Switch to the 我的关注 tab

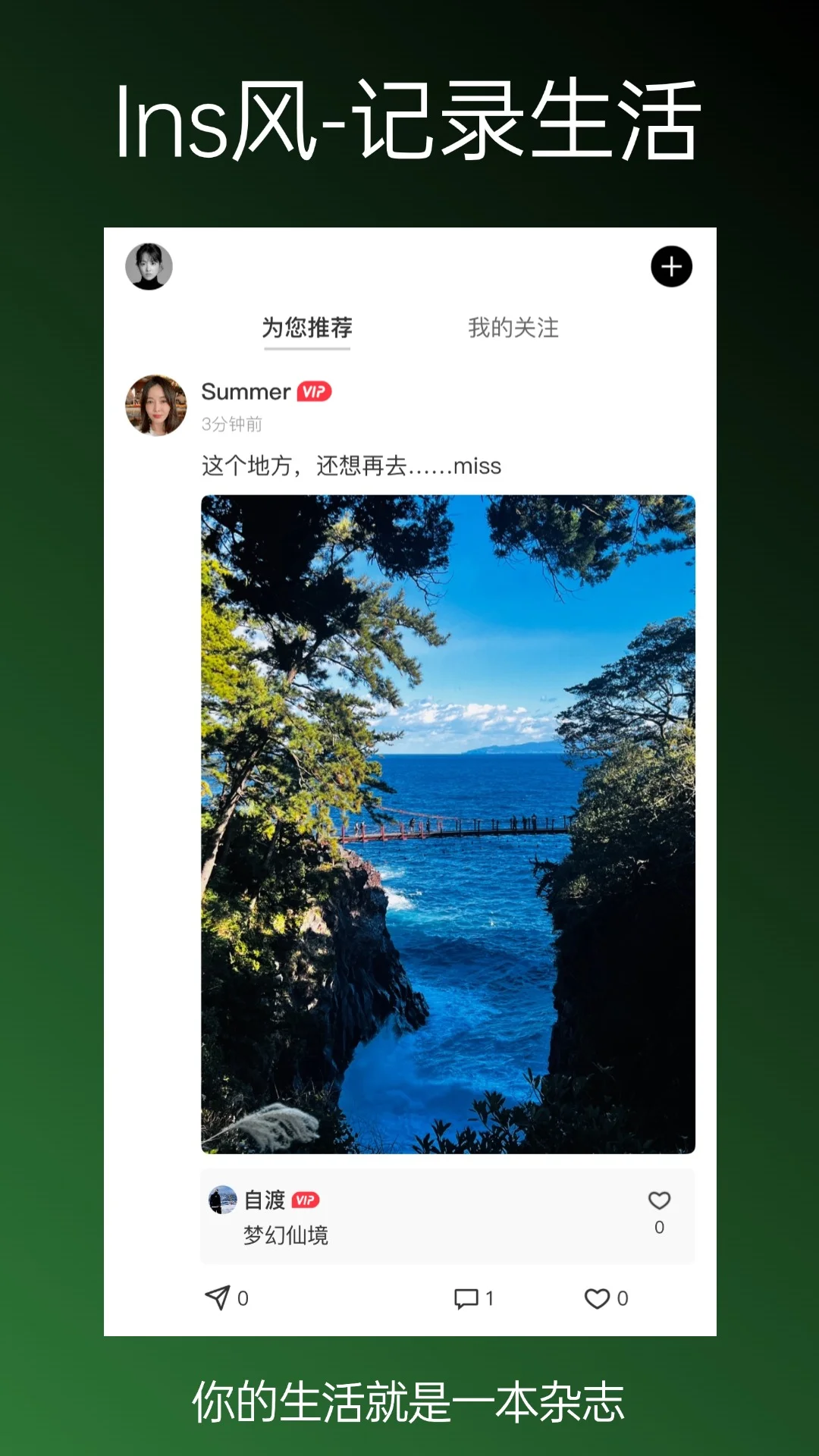point(513,328)
